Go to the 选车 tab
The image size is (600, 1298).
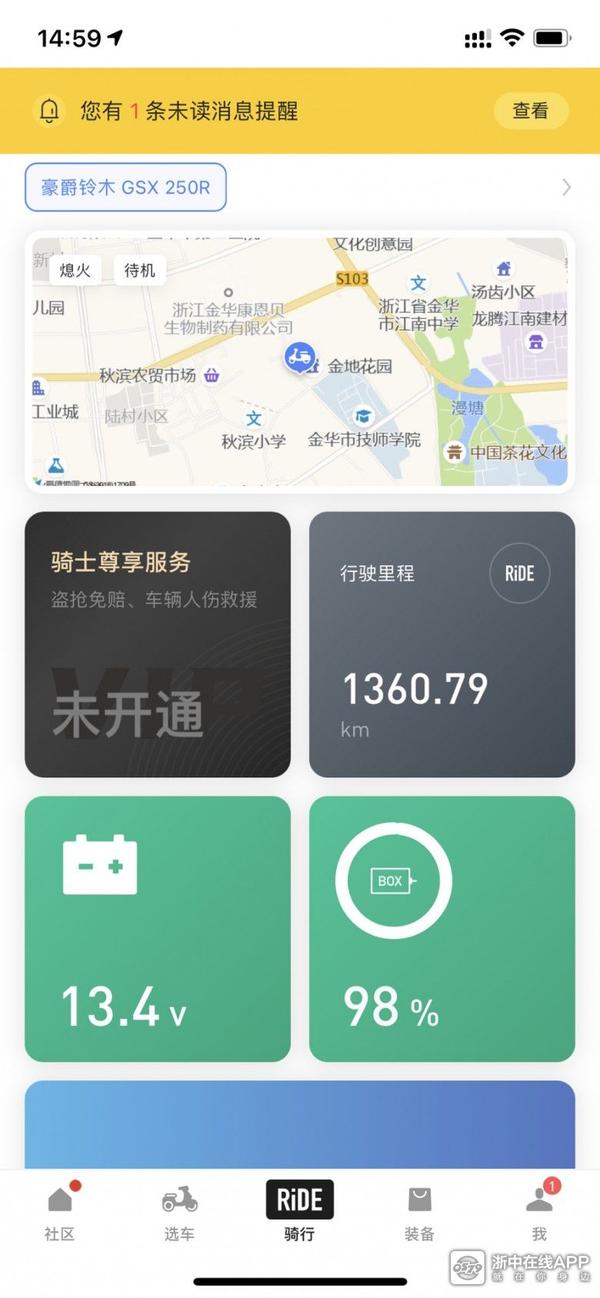tap(180, 1212)
